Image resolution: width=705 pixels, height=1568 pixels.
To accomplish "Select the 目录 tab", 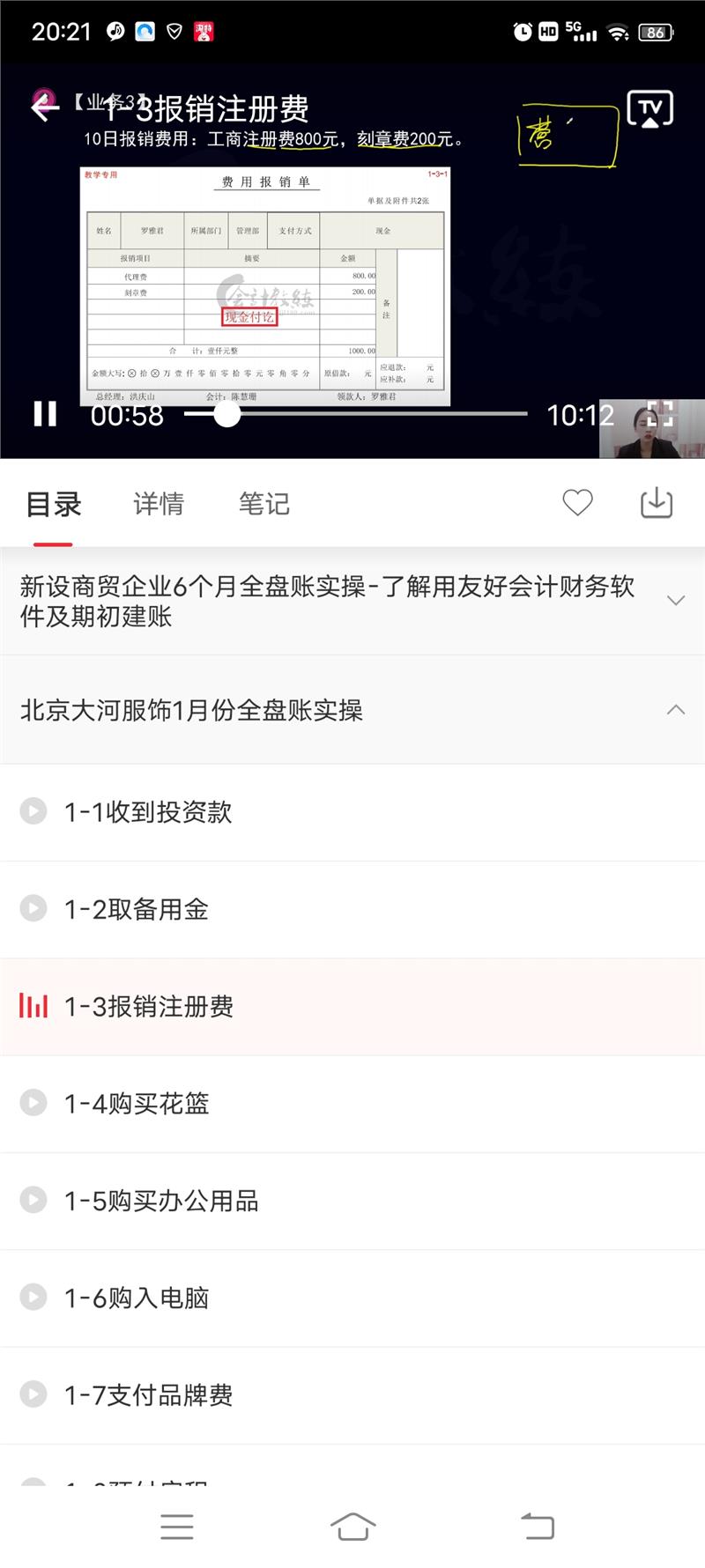I will (x=54, y=504).
